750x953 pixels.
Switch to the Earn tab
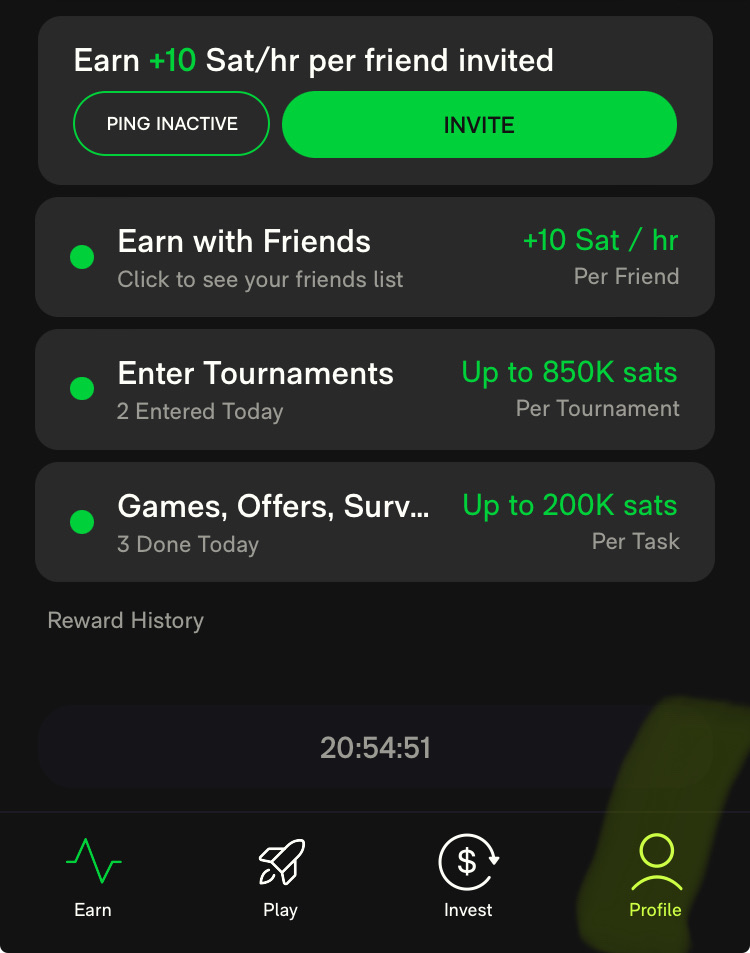(x=93, y=877)
